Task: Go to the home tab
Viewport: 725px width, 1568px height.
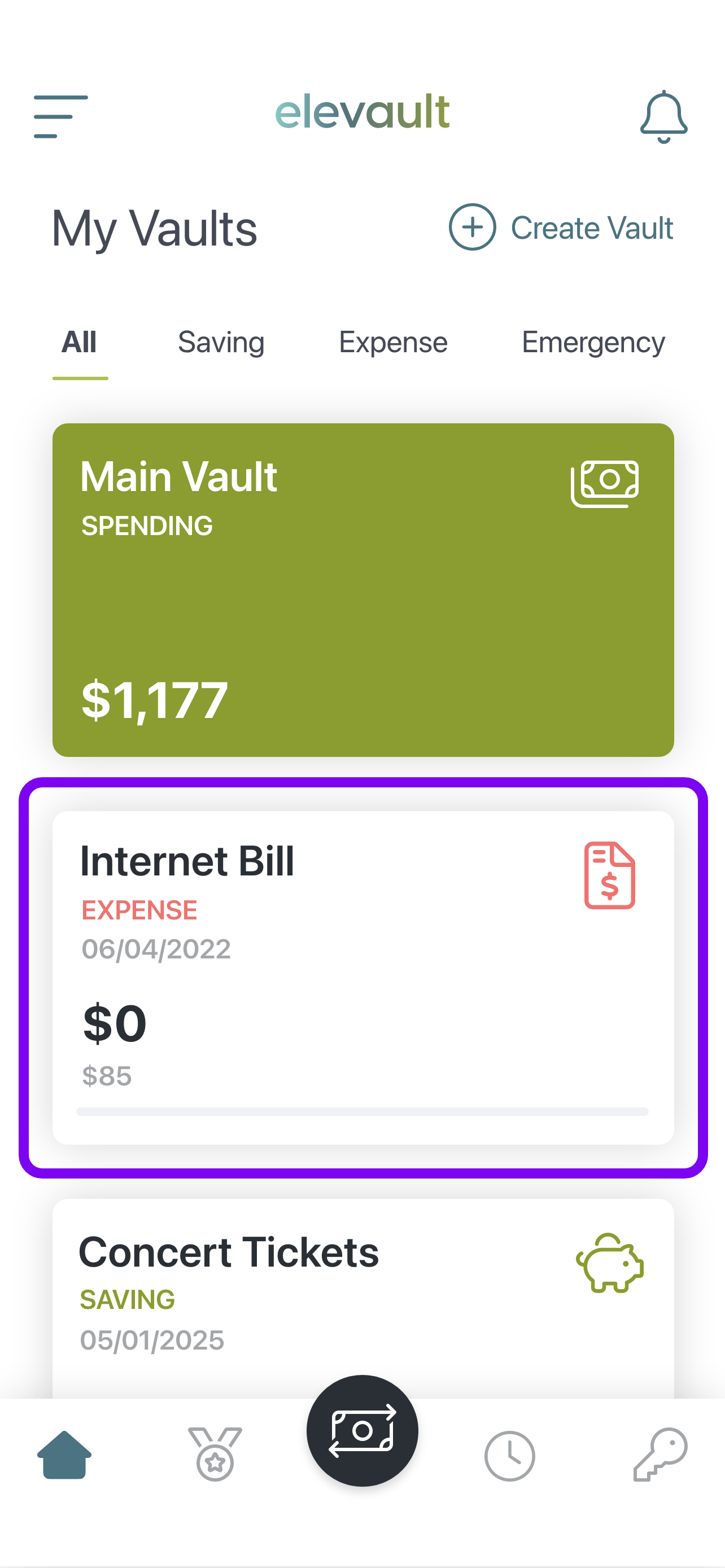Action: click(x=64, y=1455)
